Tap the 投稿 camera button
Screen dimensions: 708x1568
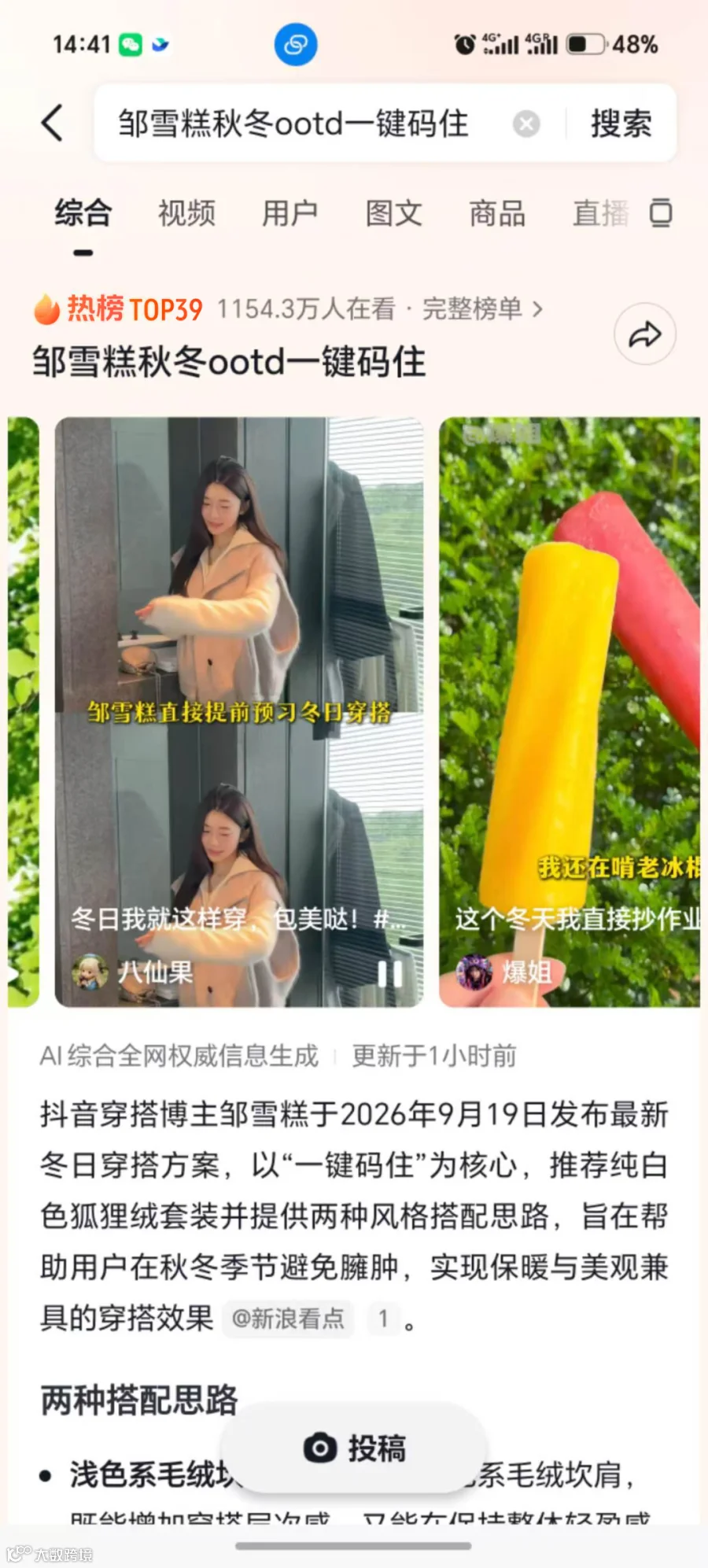click(x=355, y=1448)
